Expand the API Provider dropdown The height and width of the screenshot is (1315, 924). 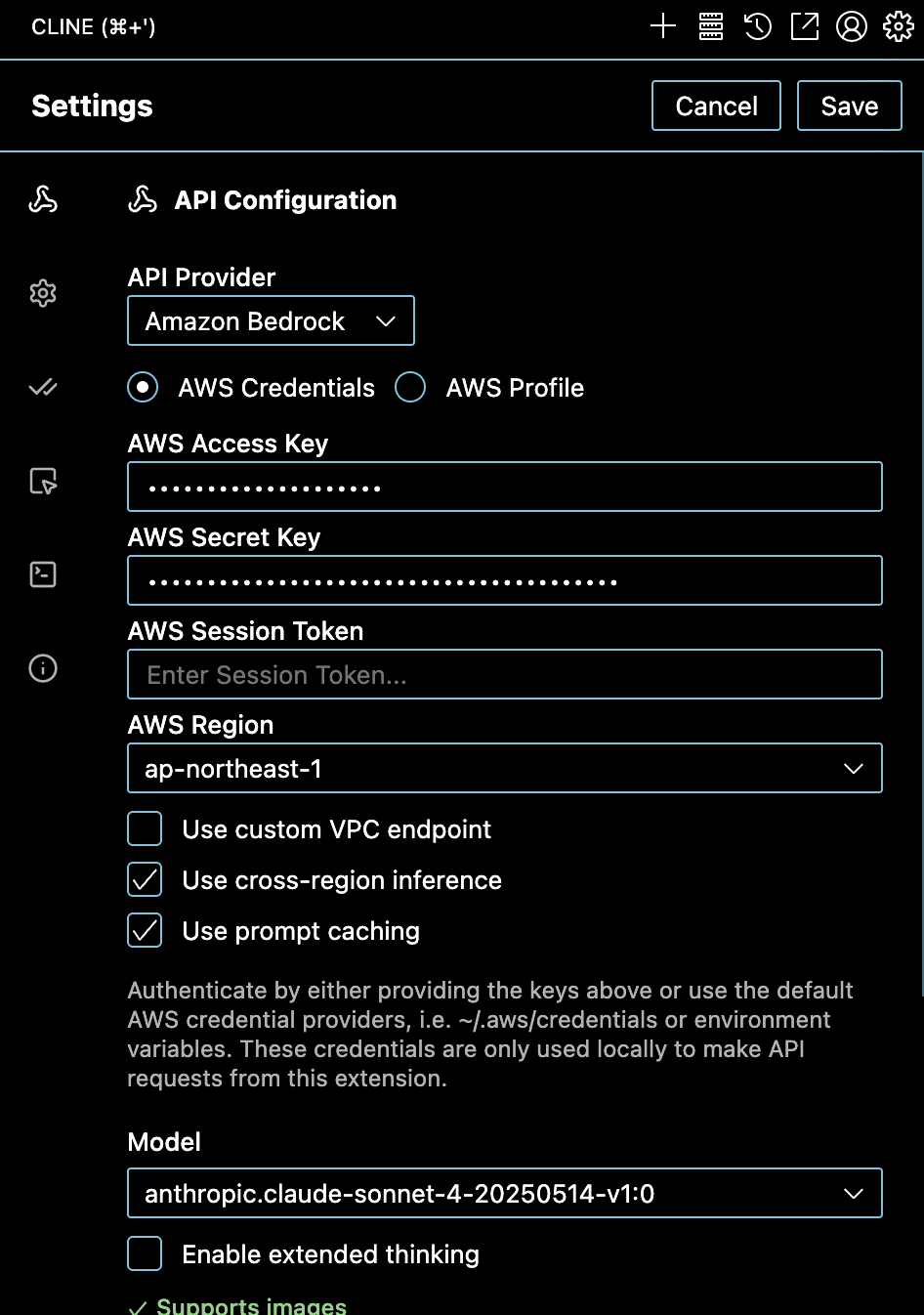click(x=271, y=321)
